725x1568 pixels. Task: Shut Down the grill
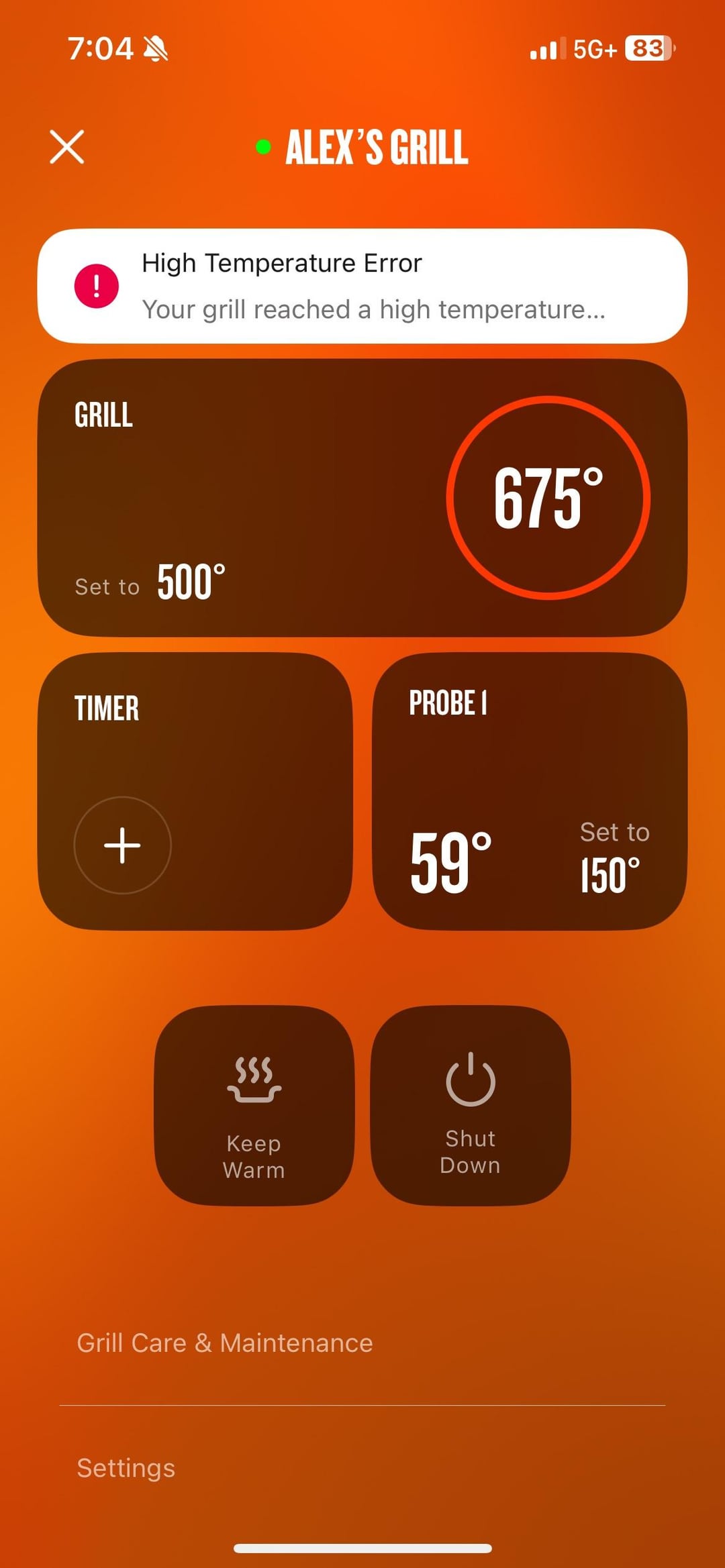tap(470, 1104)
